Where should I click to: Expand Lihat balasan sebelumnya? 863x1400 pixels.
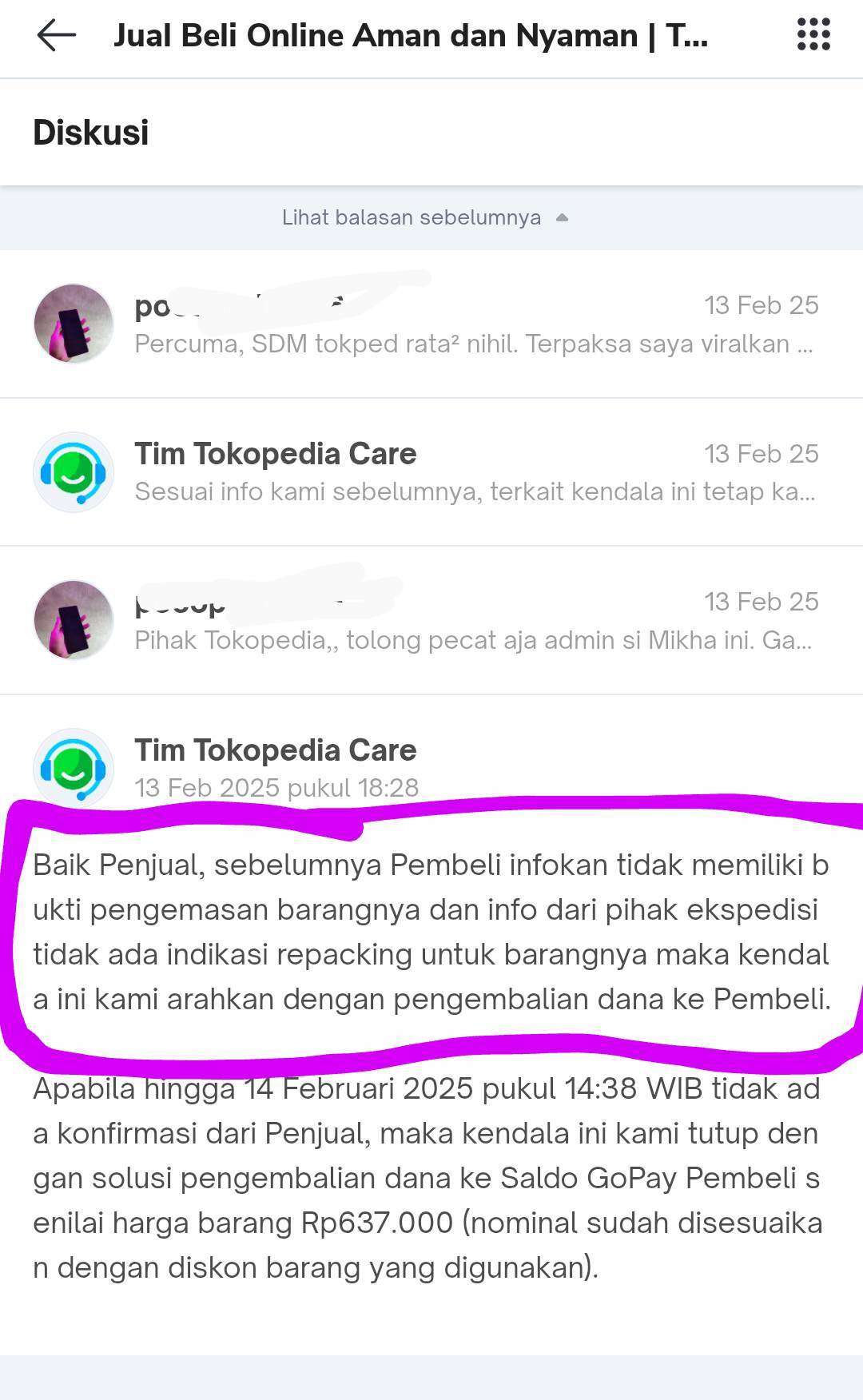point(425,217)
